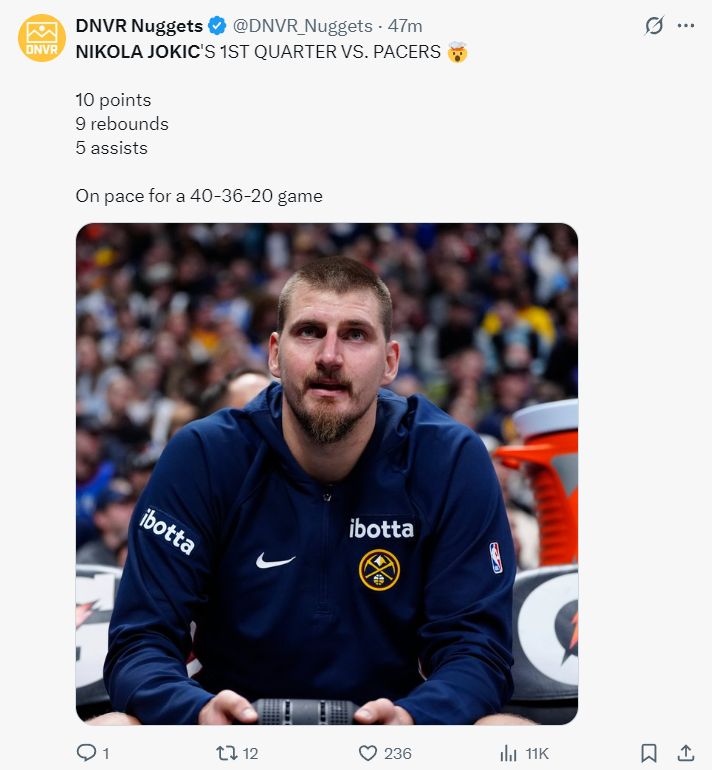Open the Grok explain icon
The height and width of the screenshot is (770, 712).
(654, 26)
